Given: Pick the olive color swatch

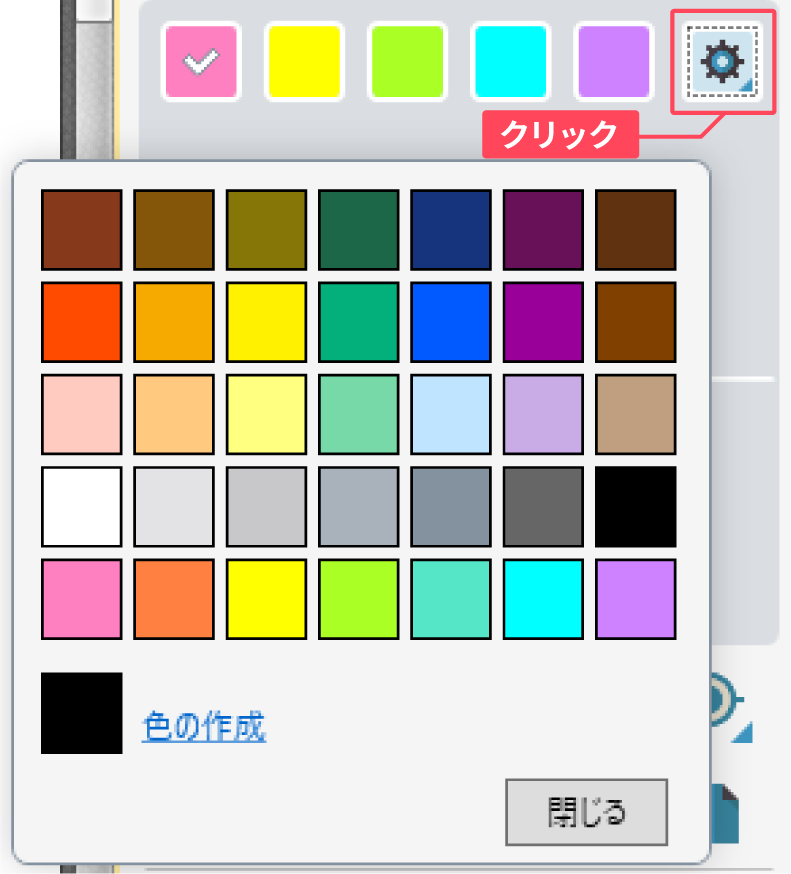Looking at the screenshot, I should 266,230.
